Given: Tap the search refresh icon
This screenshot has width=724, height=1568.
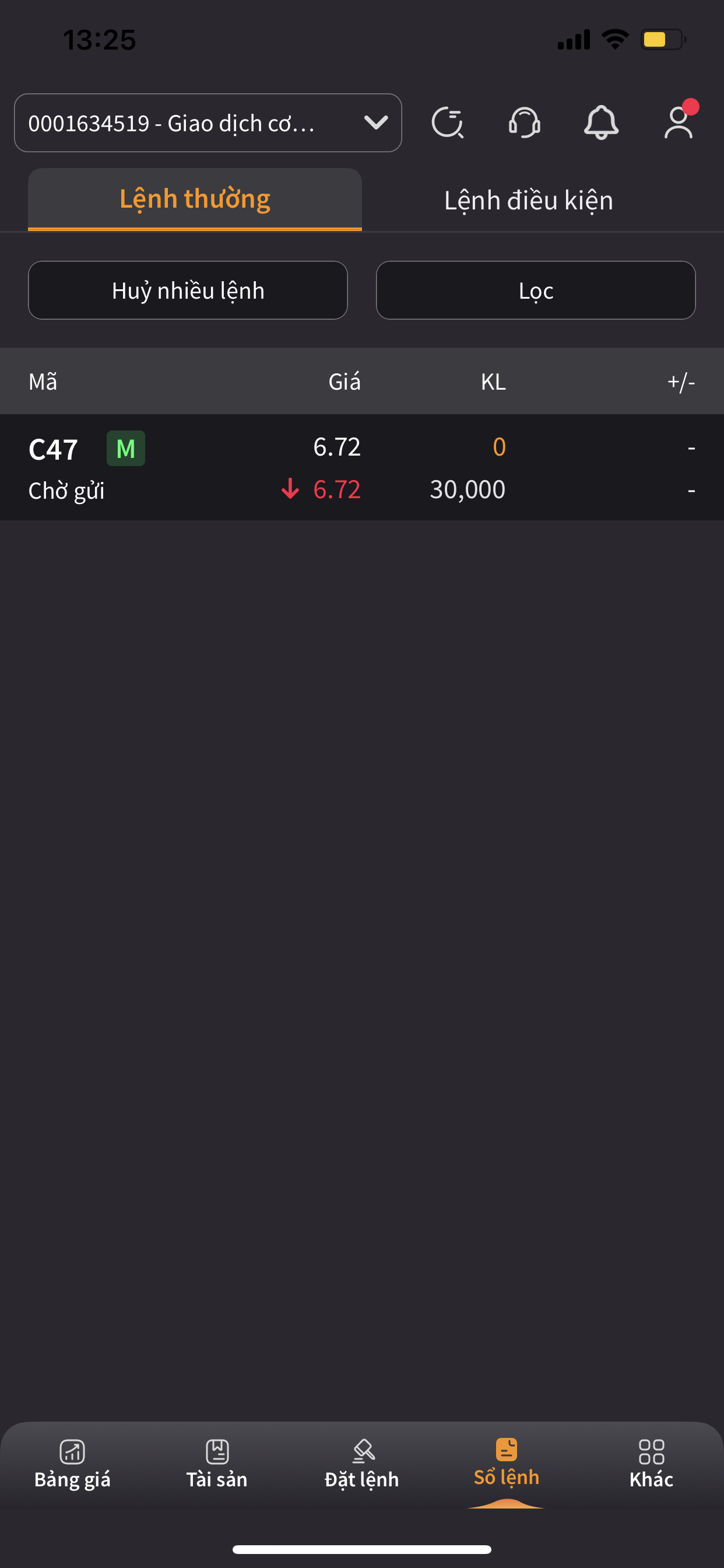Looking at the screenshot, I should coord(447,123).
